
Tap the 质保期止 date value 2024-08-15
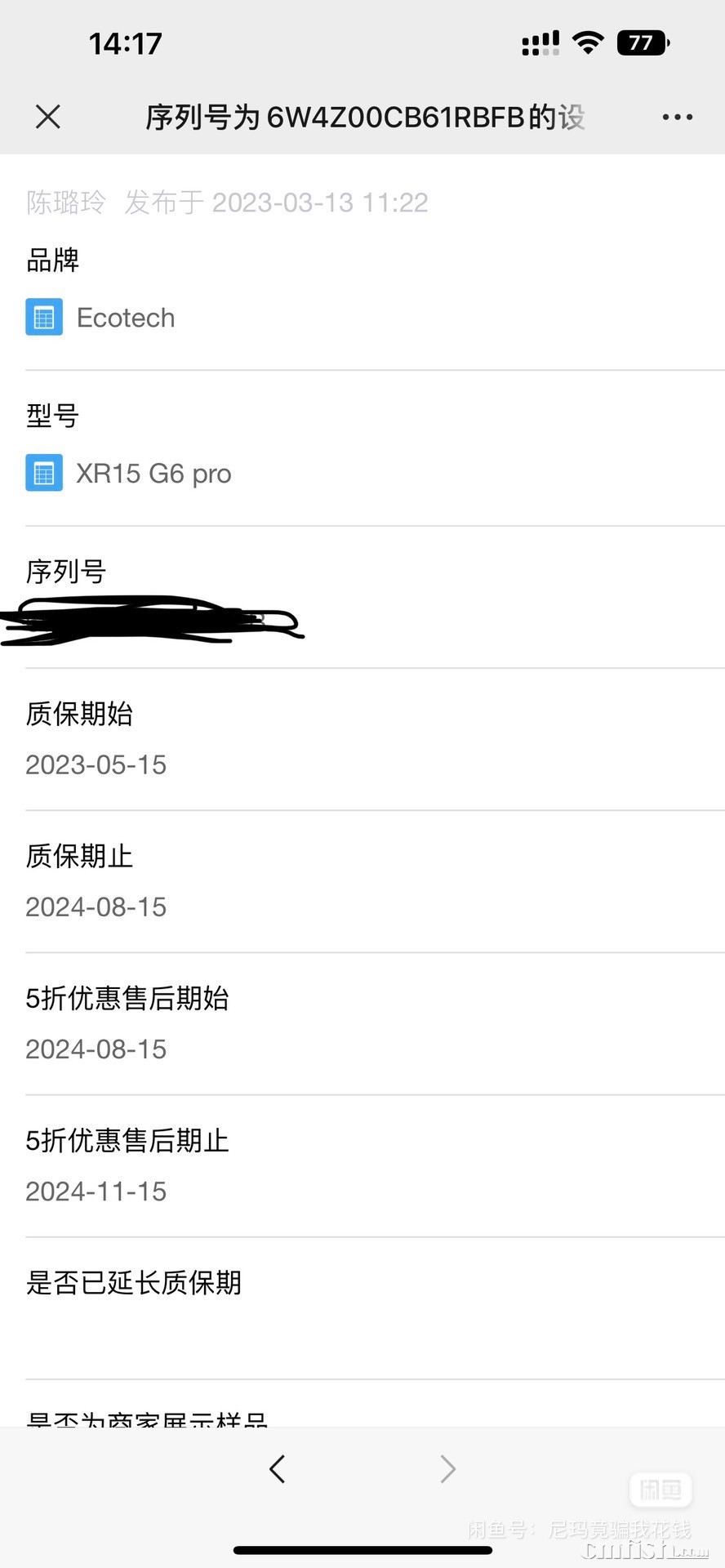click(96, 906)
